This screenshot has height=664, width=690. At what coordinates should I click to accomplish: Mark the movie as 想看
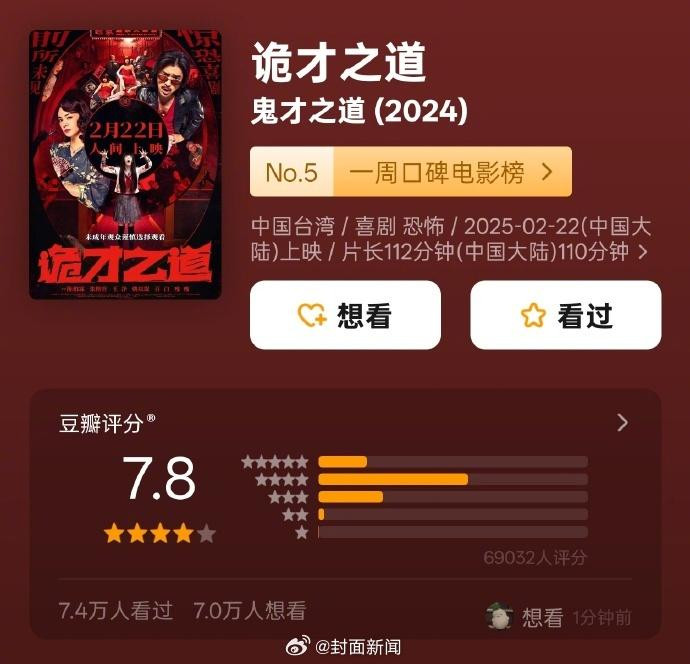coord(345,315)
